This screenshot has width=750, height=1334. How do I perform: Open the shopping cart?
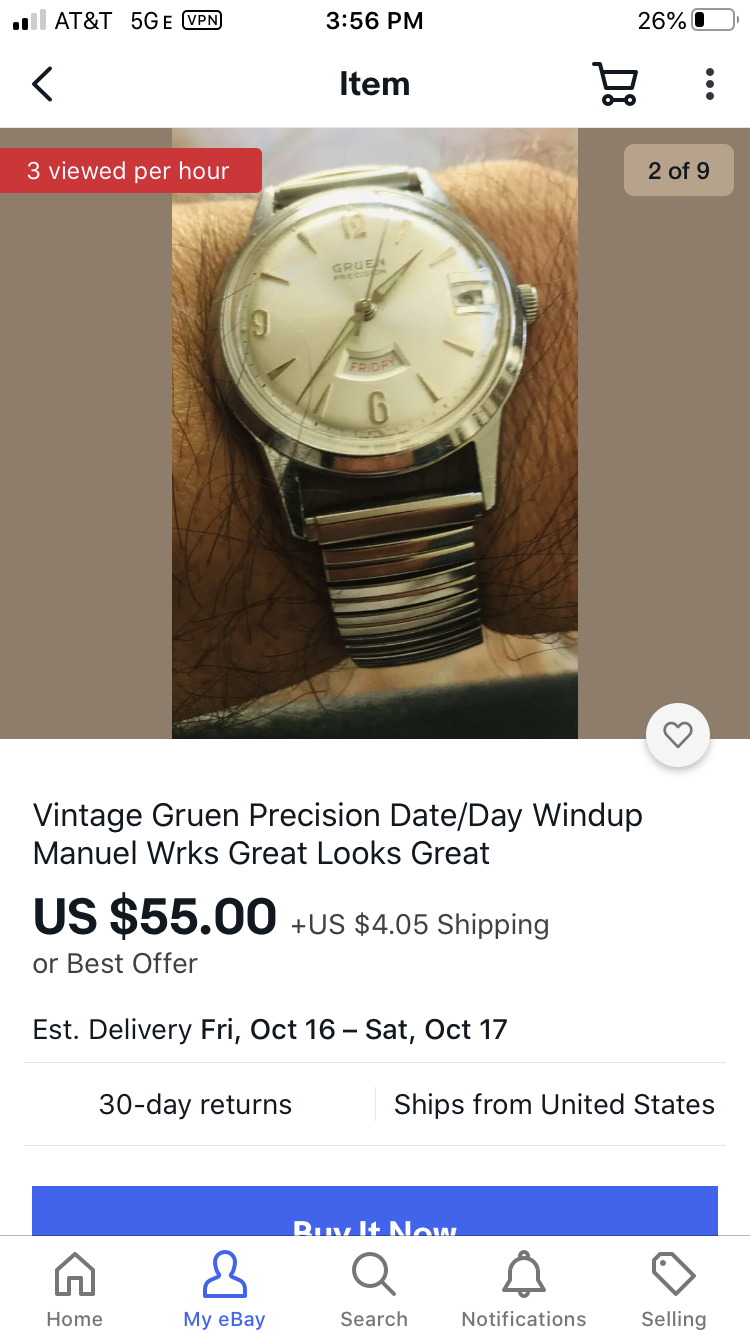coord(614,84)
